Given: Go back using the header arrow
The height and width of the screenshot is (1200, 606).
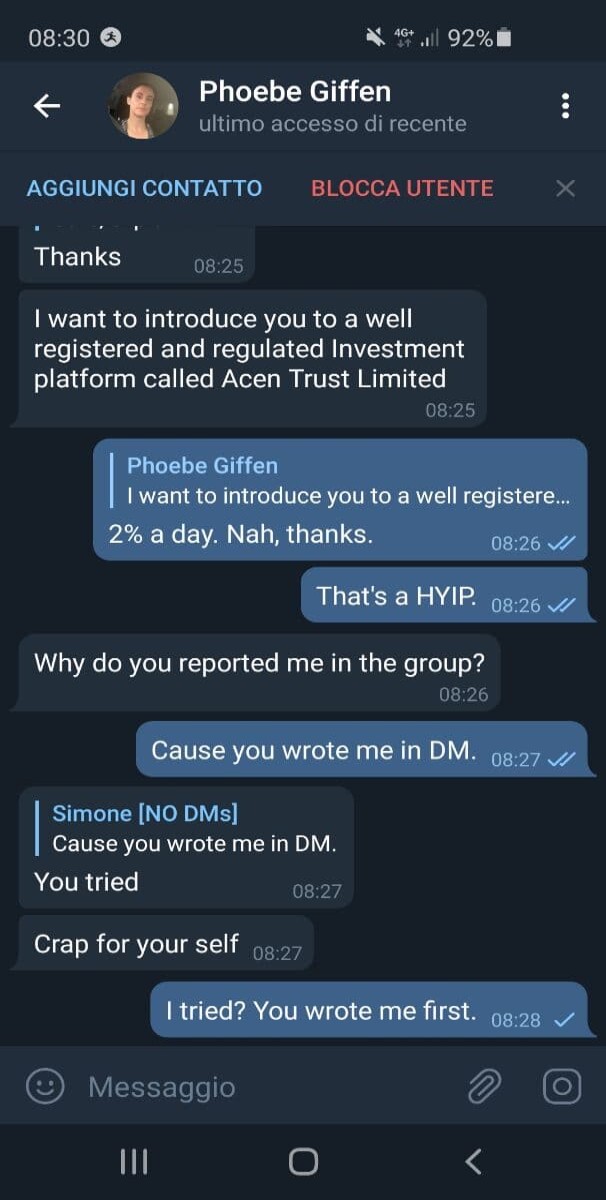Looking at the screenshot, I should 47,106.
